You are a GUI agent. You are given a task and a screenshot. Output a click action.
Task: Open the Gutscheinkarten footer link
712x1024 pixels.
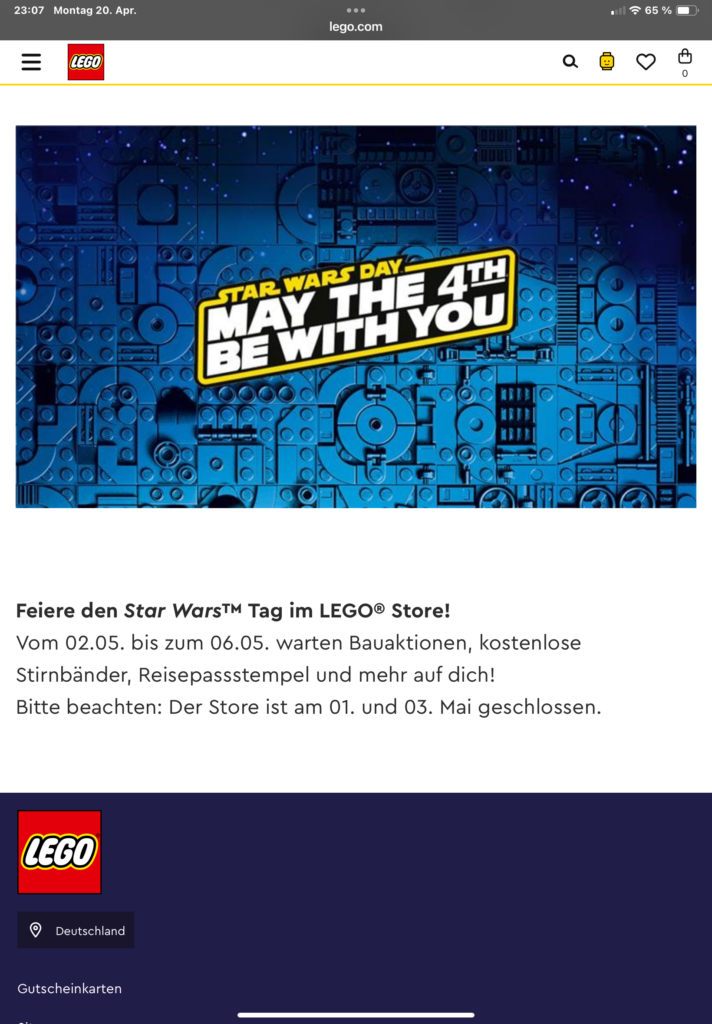click(70, 988)
